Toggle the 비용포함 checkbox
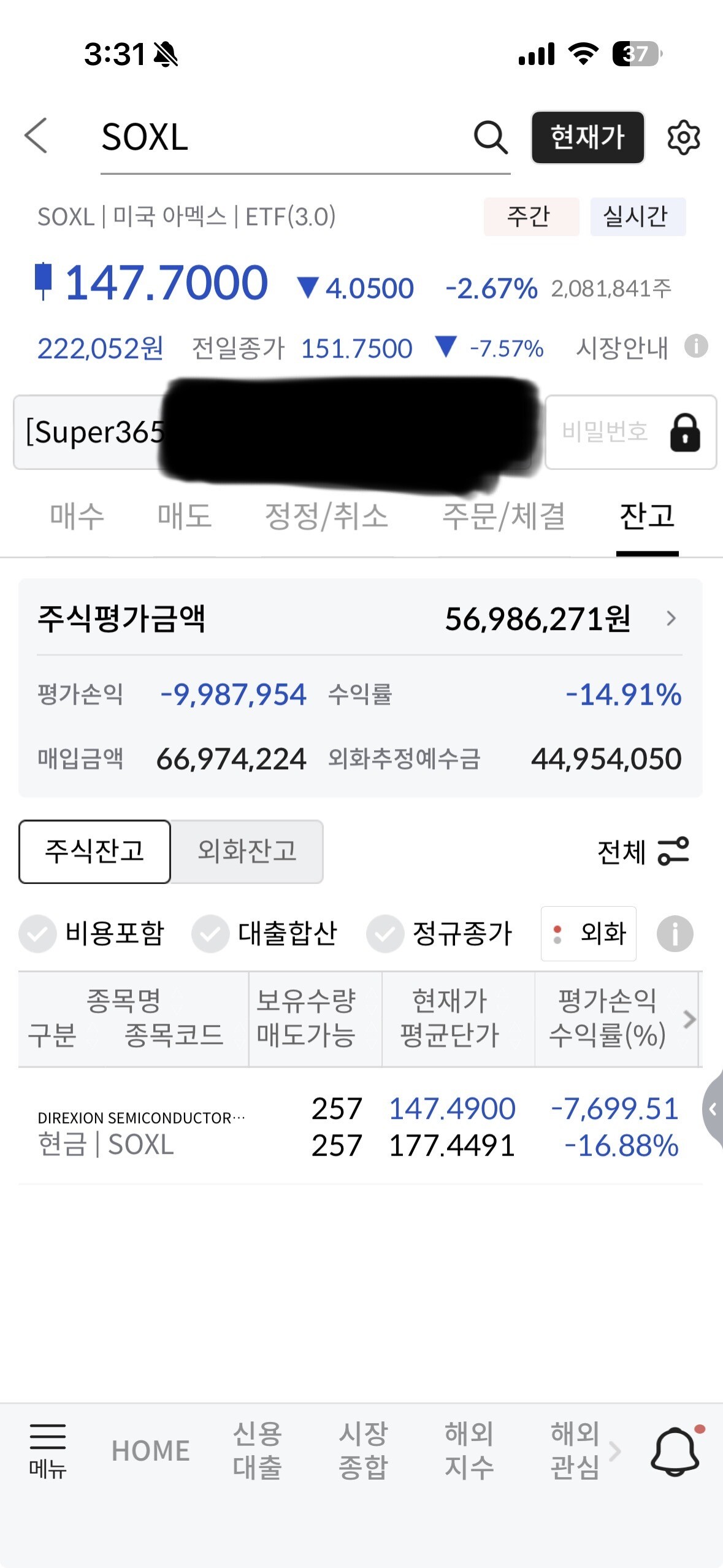The height and width of the screenshot is (1568, 723). (x=92, y=934)
